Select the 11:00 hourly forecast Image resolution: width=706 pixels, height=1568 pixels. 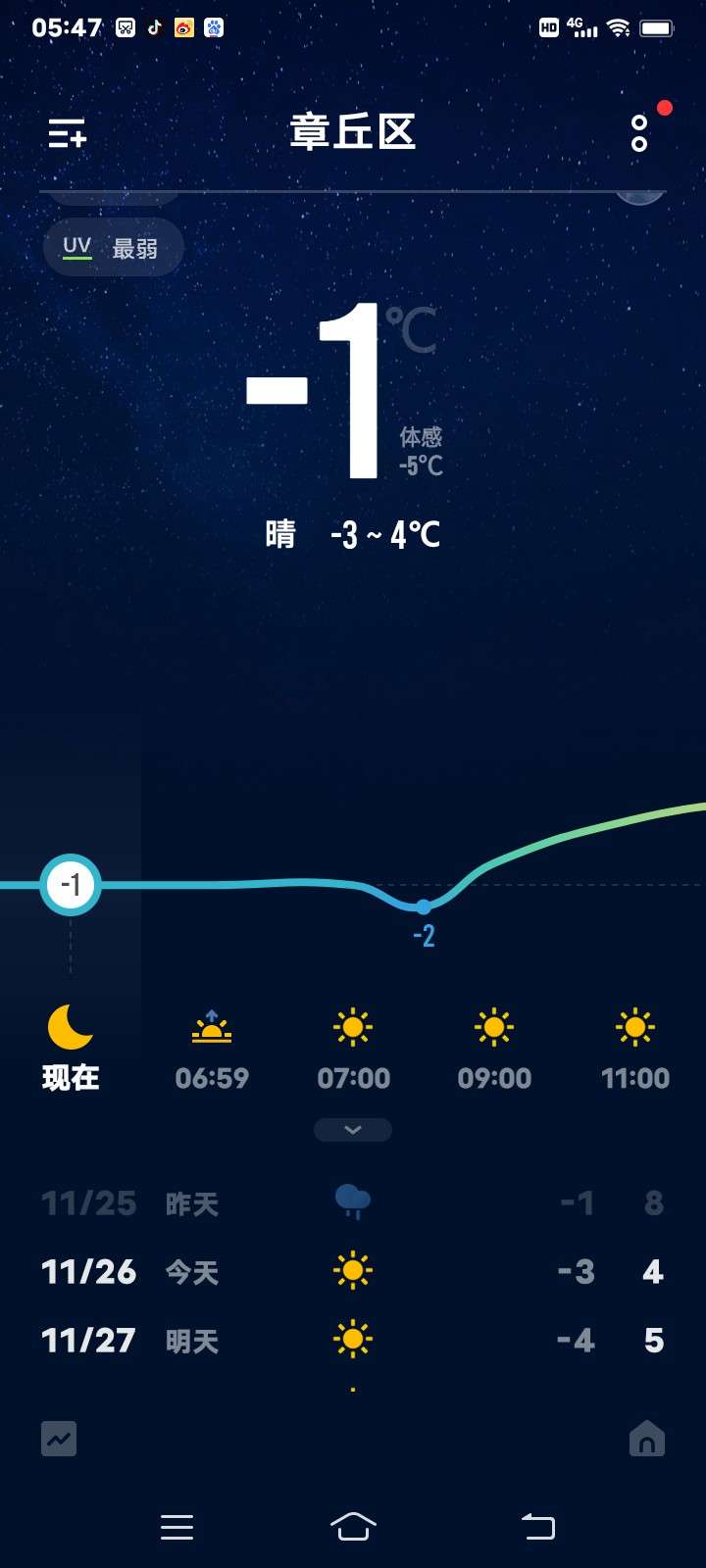pyautogui.click(x=635, y=1051)
